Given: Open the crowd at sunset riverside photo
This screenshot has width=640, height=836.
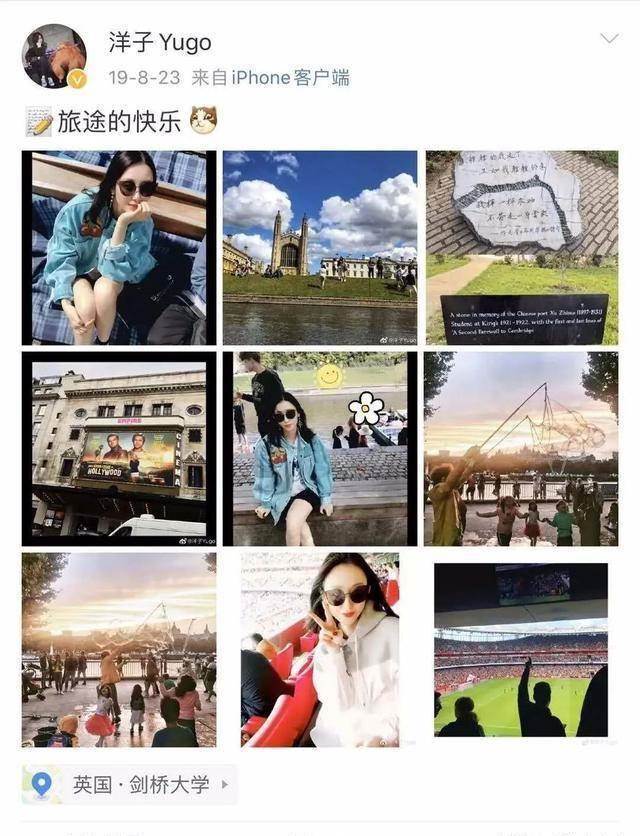Looking at the screenshot, I should click(119, 650).
